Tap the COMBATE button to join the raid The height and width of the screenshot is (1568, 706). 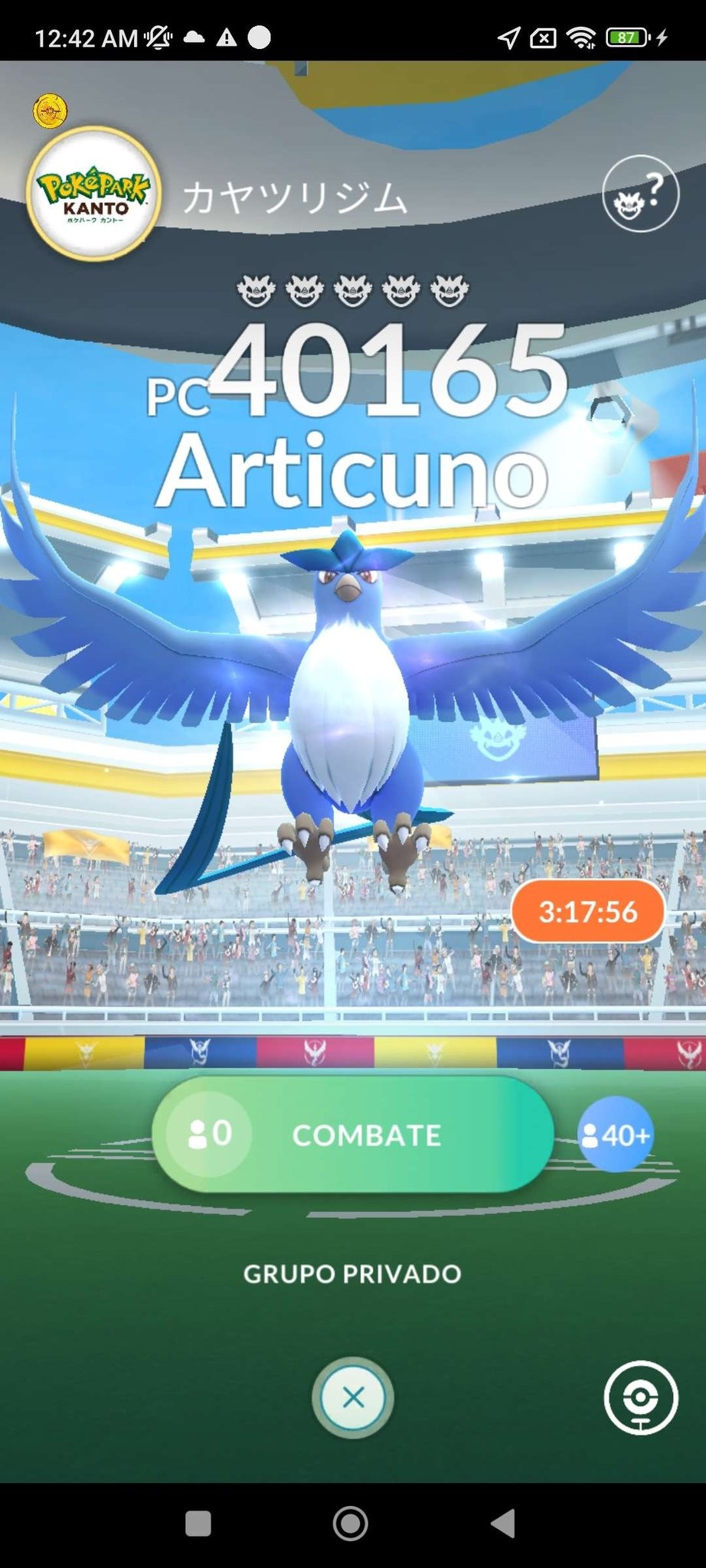coord(366,1135)
